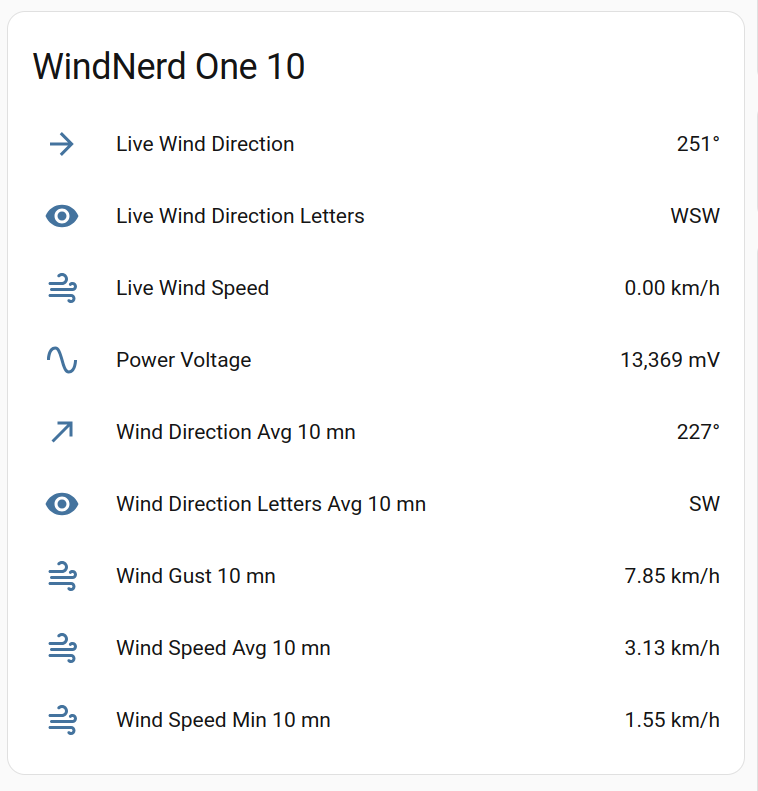Open Wind Direction Letters Avg 10 mn
758x791 pixels.
[x=270, y=504]
